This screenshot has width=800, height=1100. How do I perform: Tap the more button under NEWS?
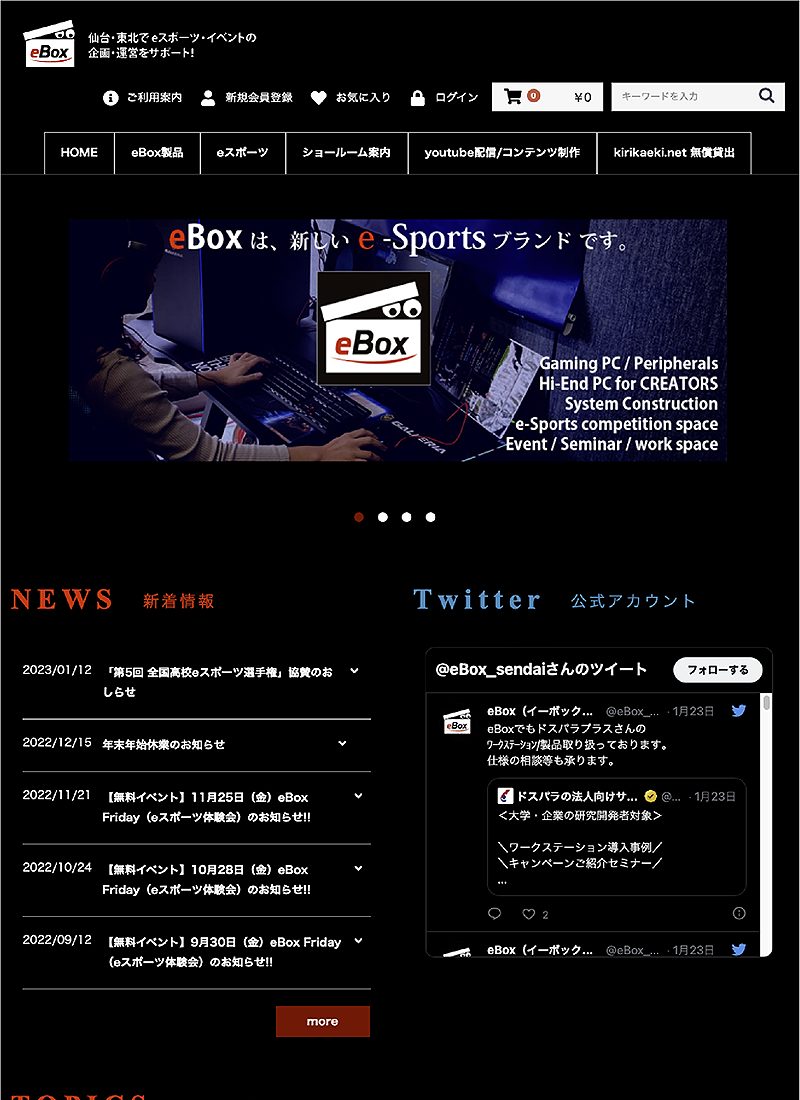322,1021
